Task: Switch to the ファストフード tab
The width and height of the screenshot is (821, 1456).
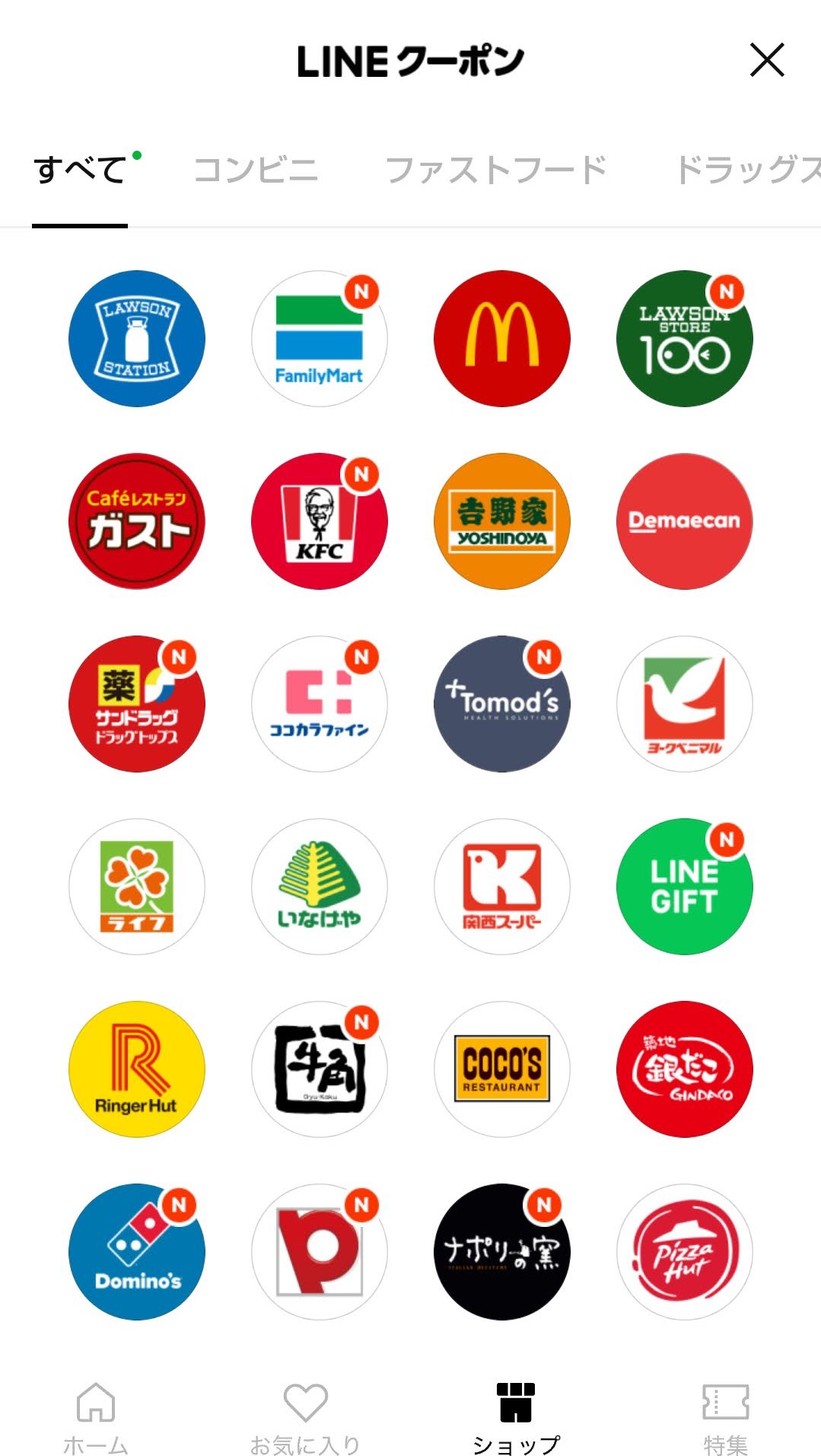Action: [495, 169]
